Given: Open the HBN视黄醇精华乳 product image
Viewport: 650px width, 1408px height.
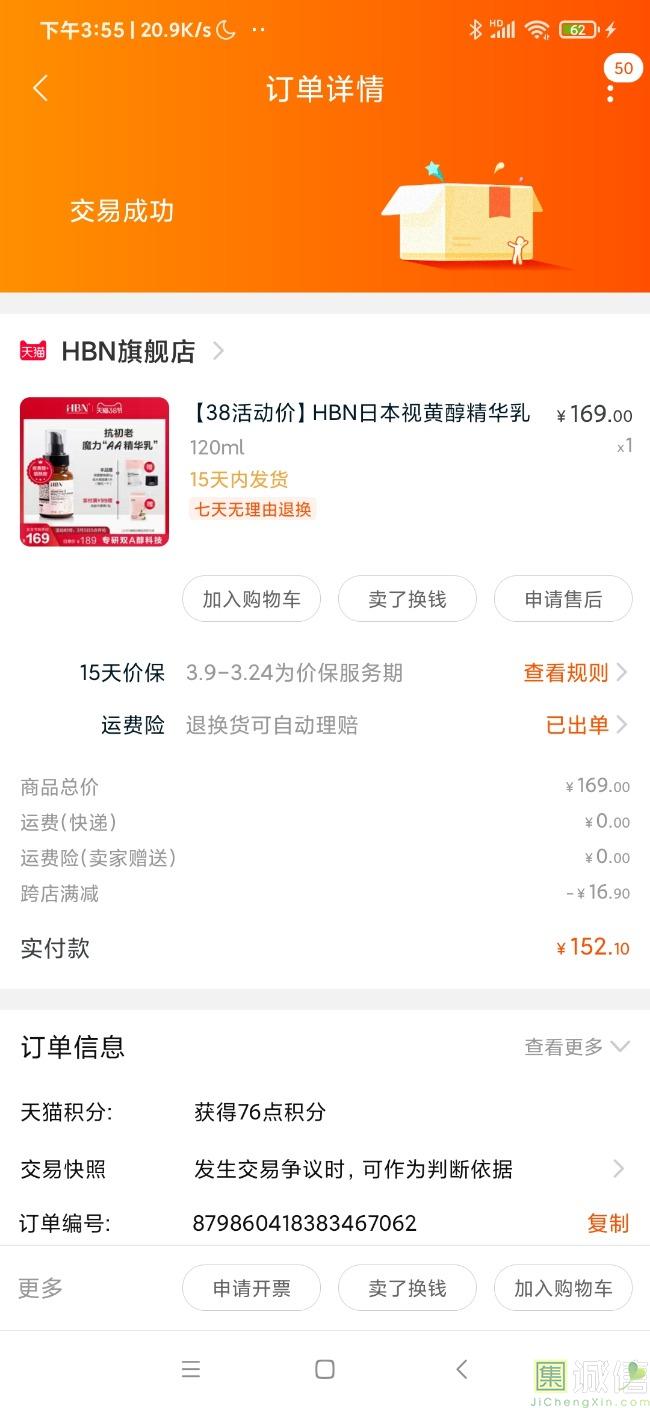Looking at the screenshot, I should [94, 472].
